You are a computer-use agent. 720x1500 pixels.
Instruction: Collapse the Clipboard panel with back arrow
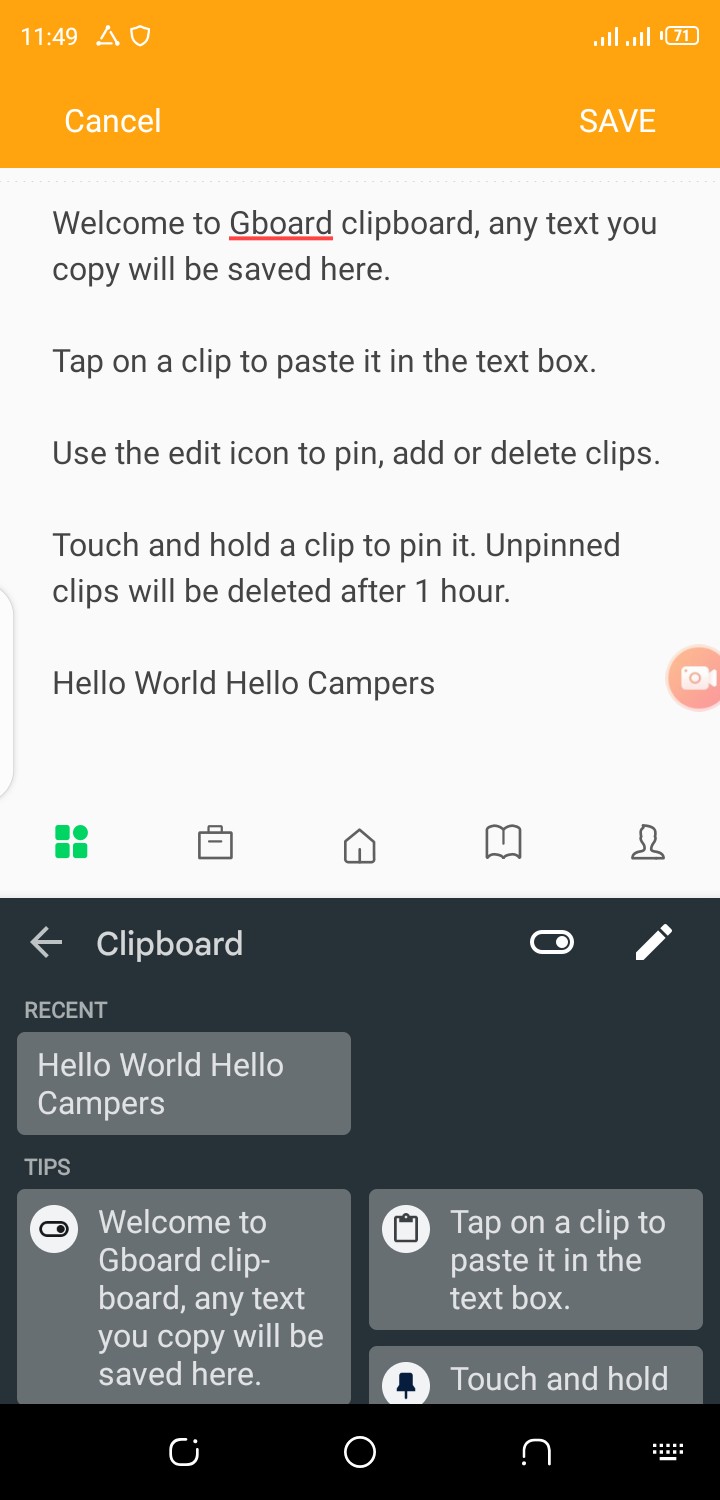click(x=45, y=941)
